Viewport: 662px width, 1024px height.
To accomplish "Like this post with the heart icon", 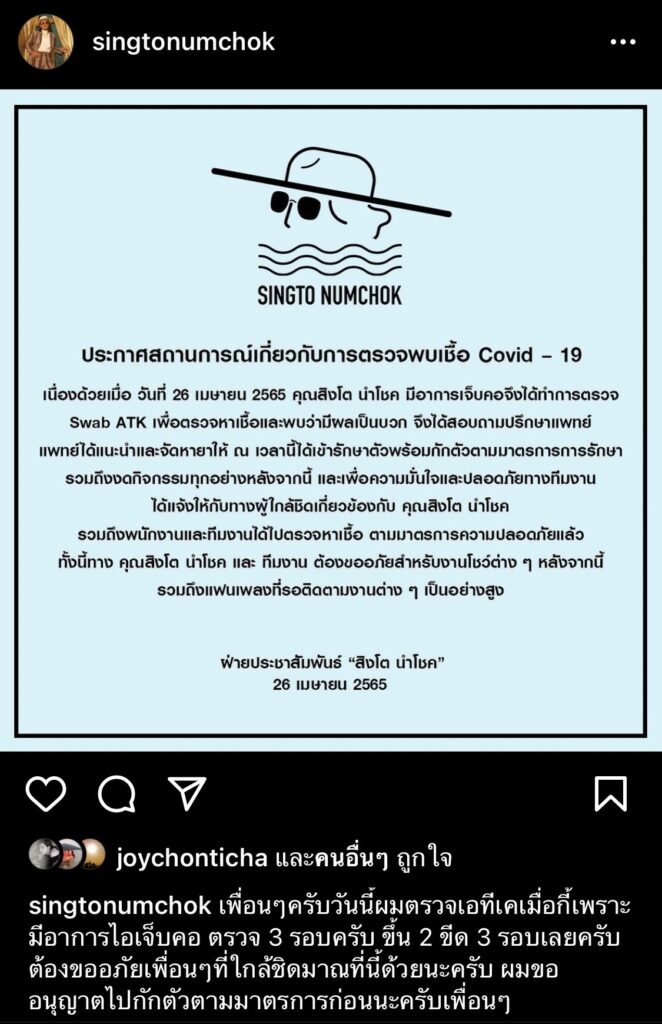I will coord(45,793).
